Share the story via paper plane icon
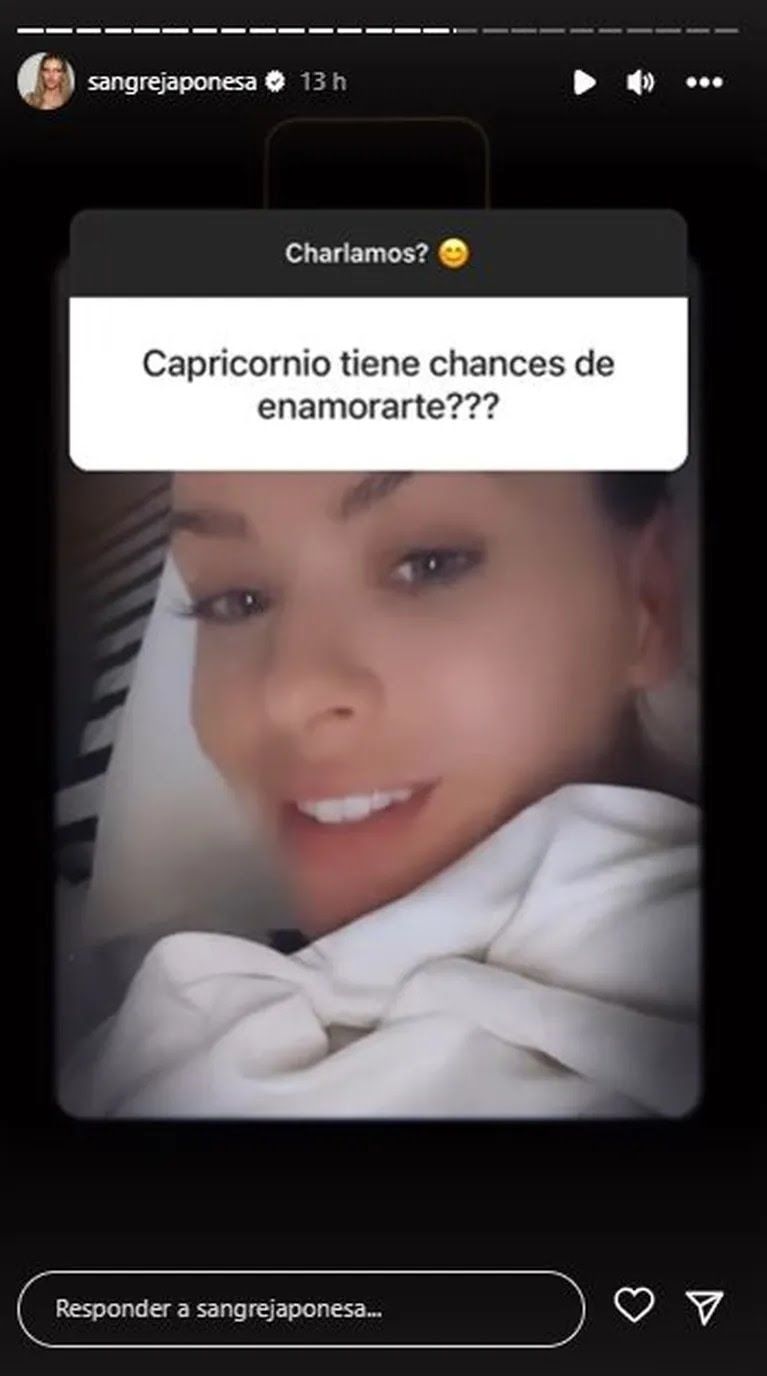Image resolution: width=767 pixels, height=1376 pixels. click(705, 1306)
